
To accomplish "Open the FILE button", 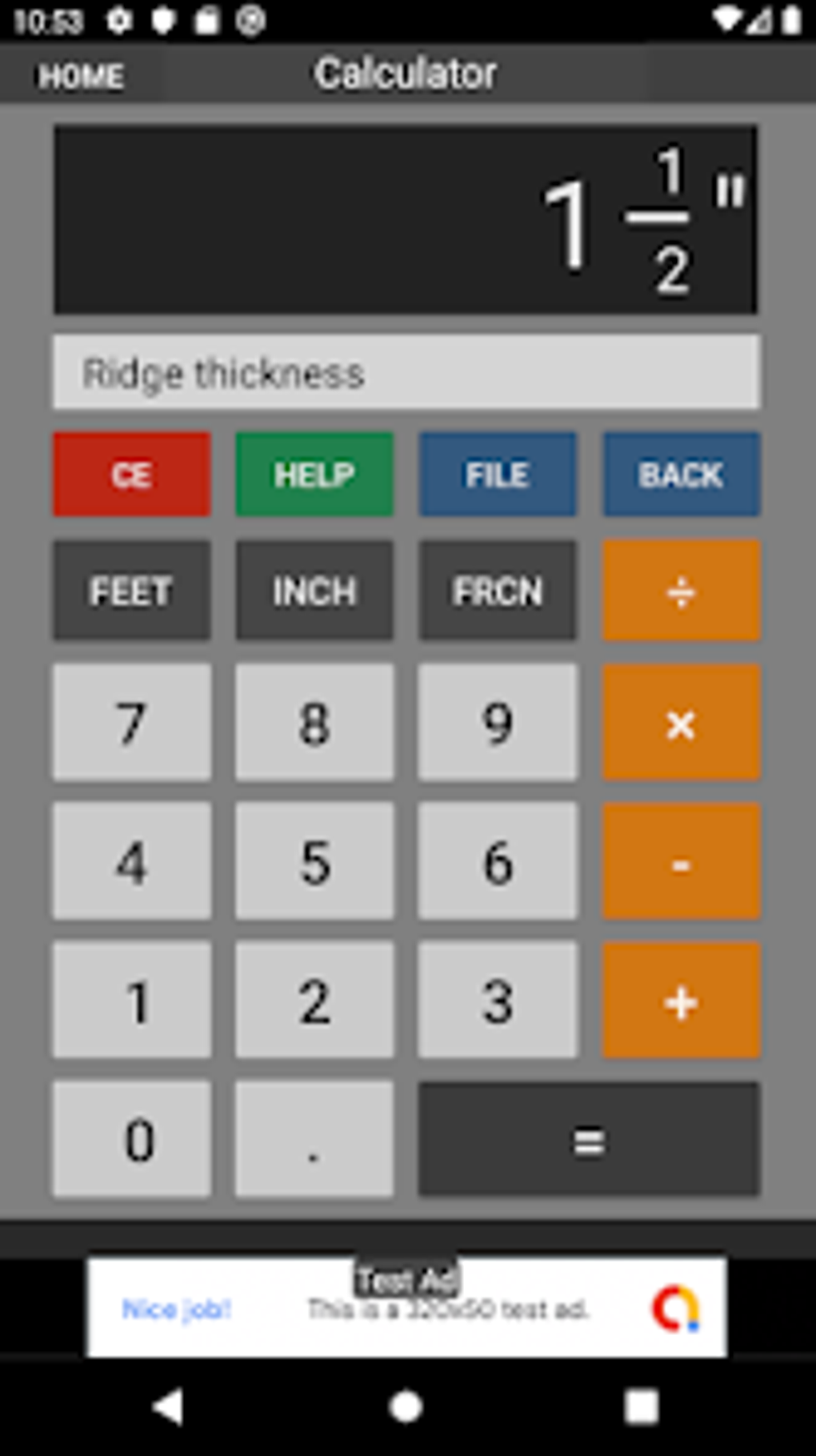I will [x=497, y=475].
